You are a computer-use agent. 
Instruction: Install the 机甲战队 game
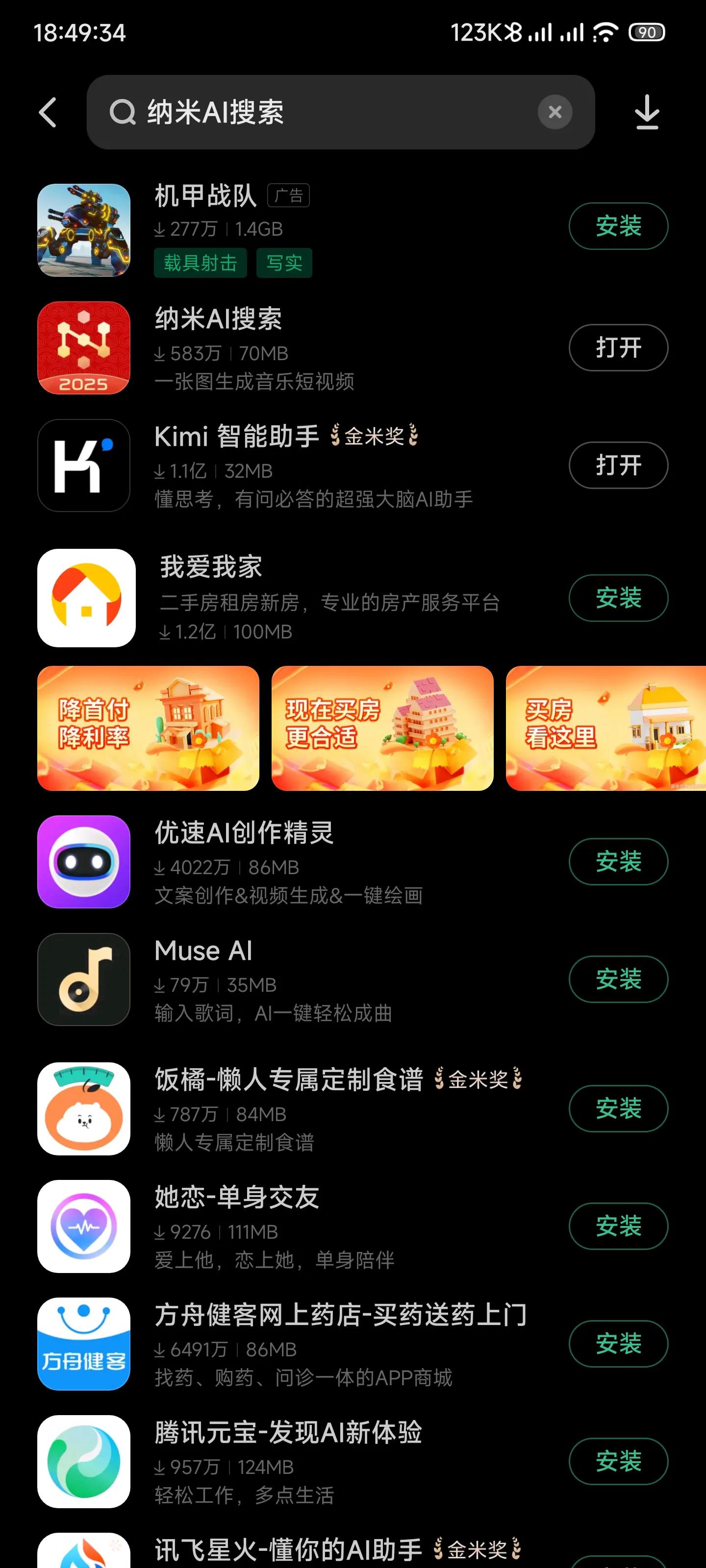click(618, 226)
